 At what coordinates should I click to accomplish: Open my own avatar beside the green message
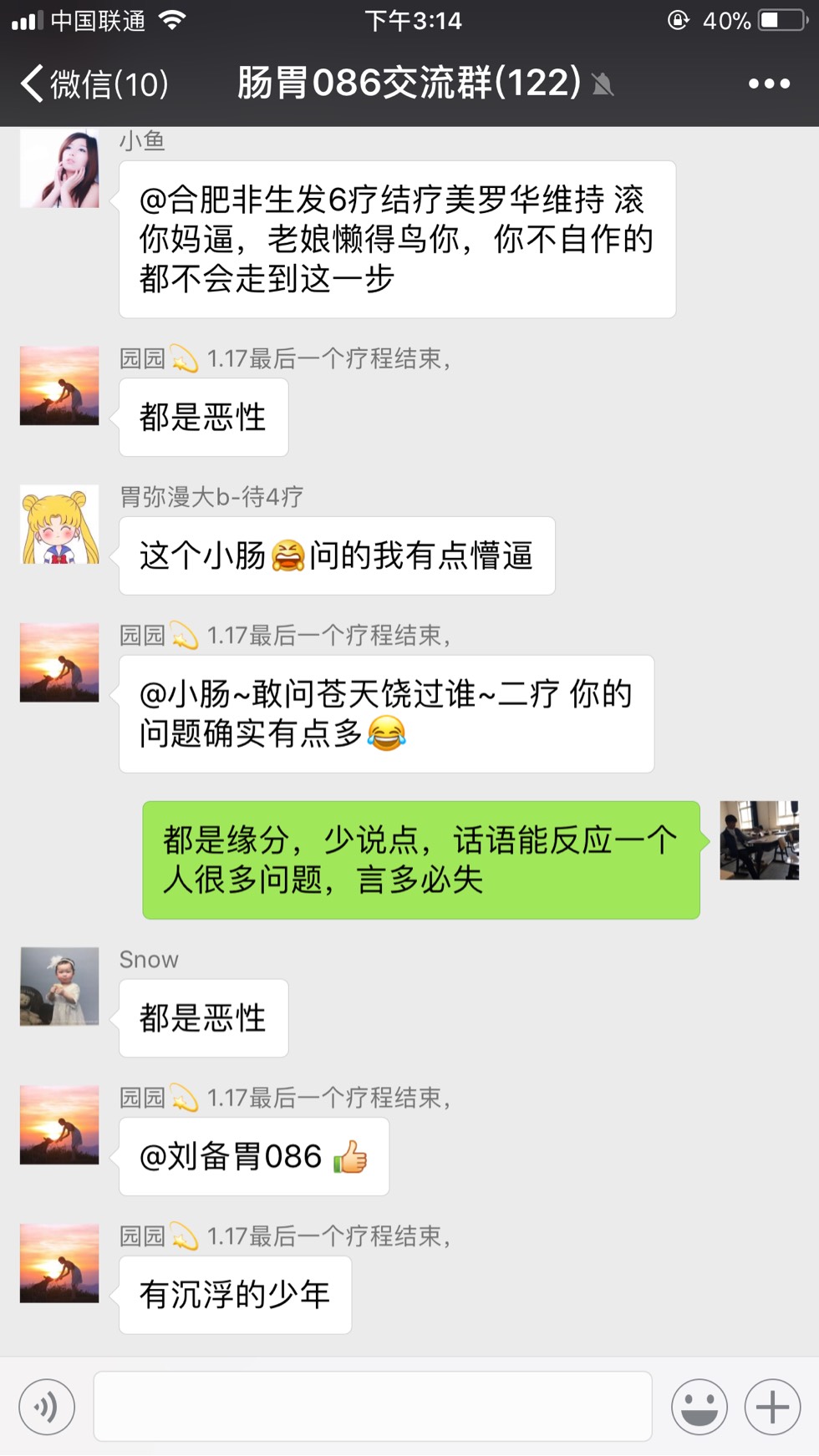[759, 840]
